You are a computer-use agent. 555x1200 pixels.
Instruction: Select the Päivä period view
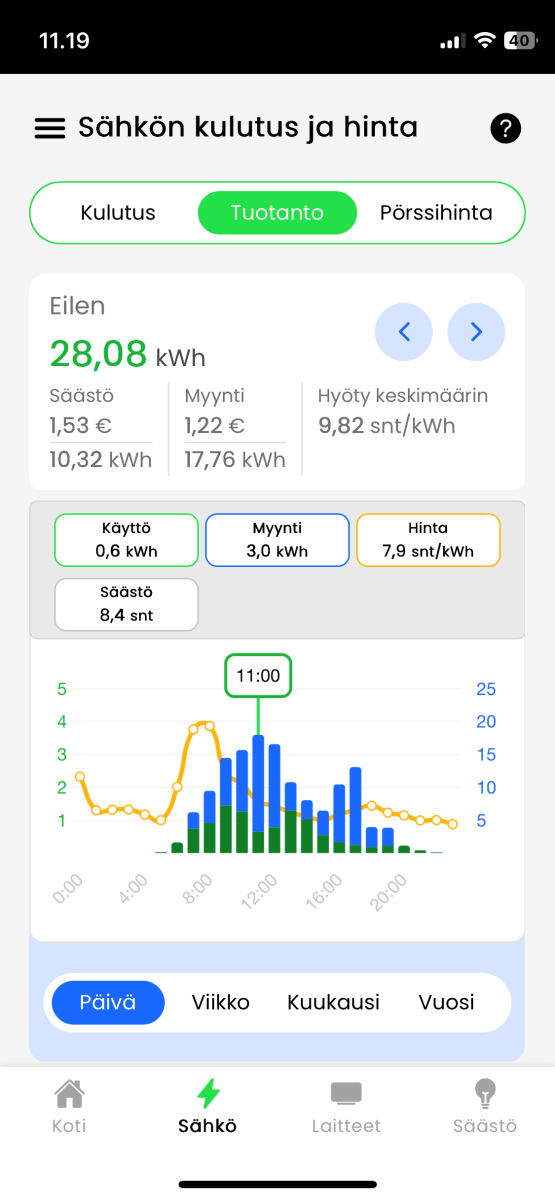[108, 1002]
